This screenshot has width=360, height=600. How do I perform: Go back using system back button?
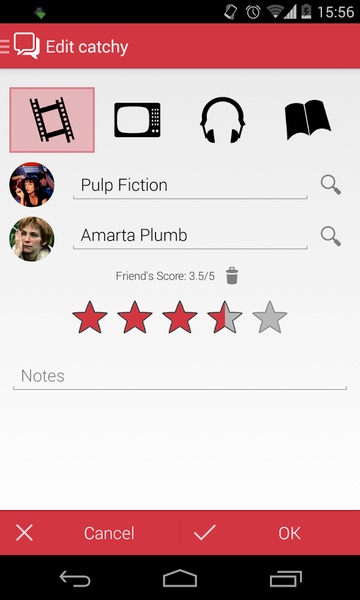pos(75,579)
